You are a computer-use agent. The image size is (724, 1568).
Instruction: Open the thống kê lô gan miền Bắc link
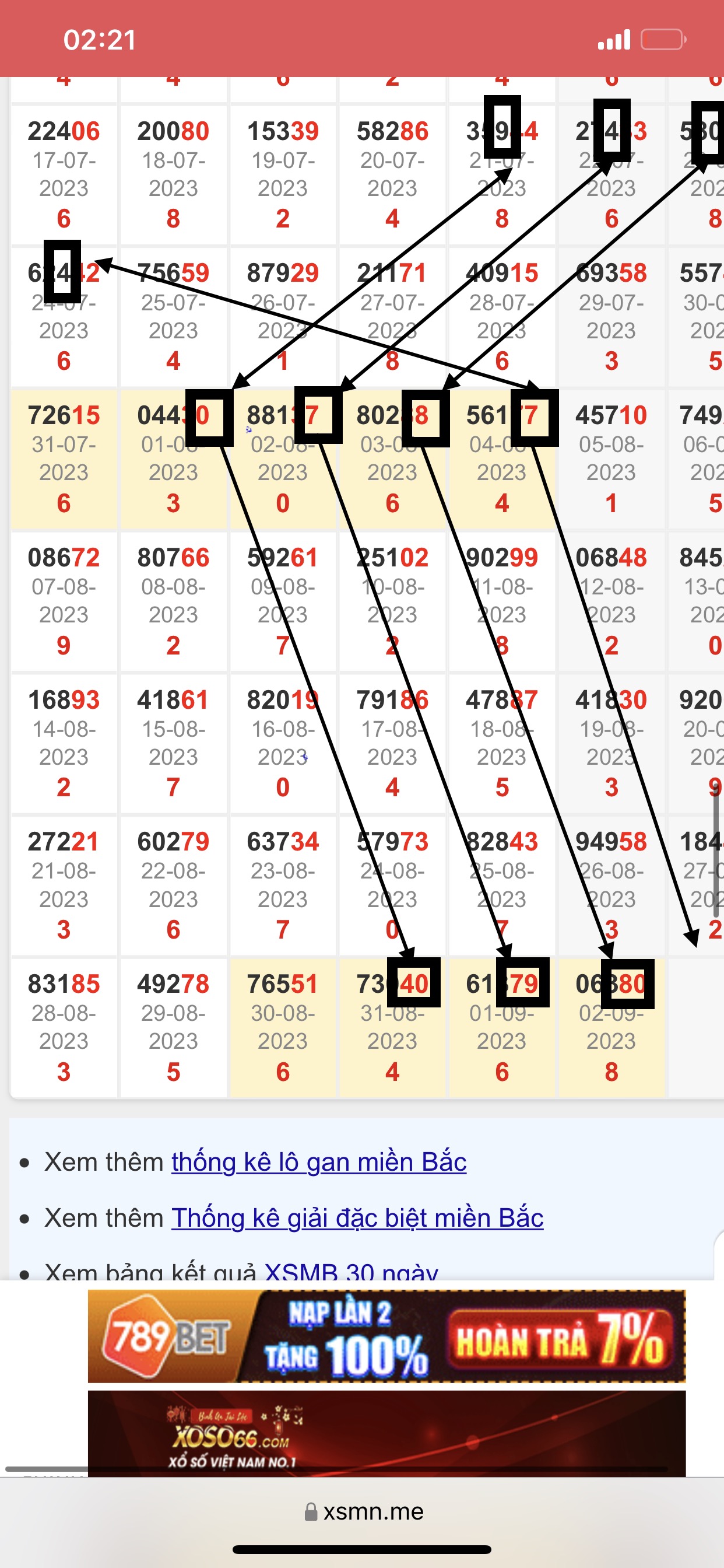tap(319, 1162)
